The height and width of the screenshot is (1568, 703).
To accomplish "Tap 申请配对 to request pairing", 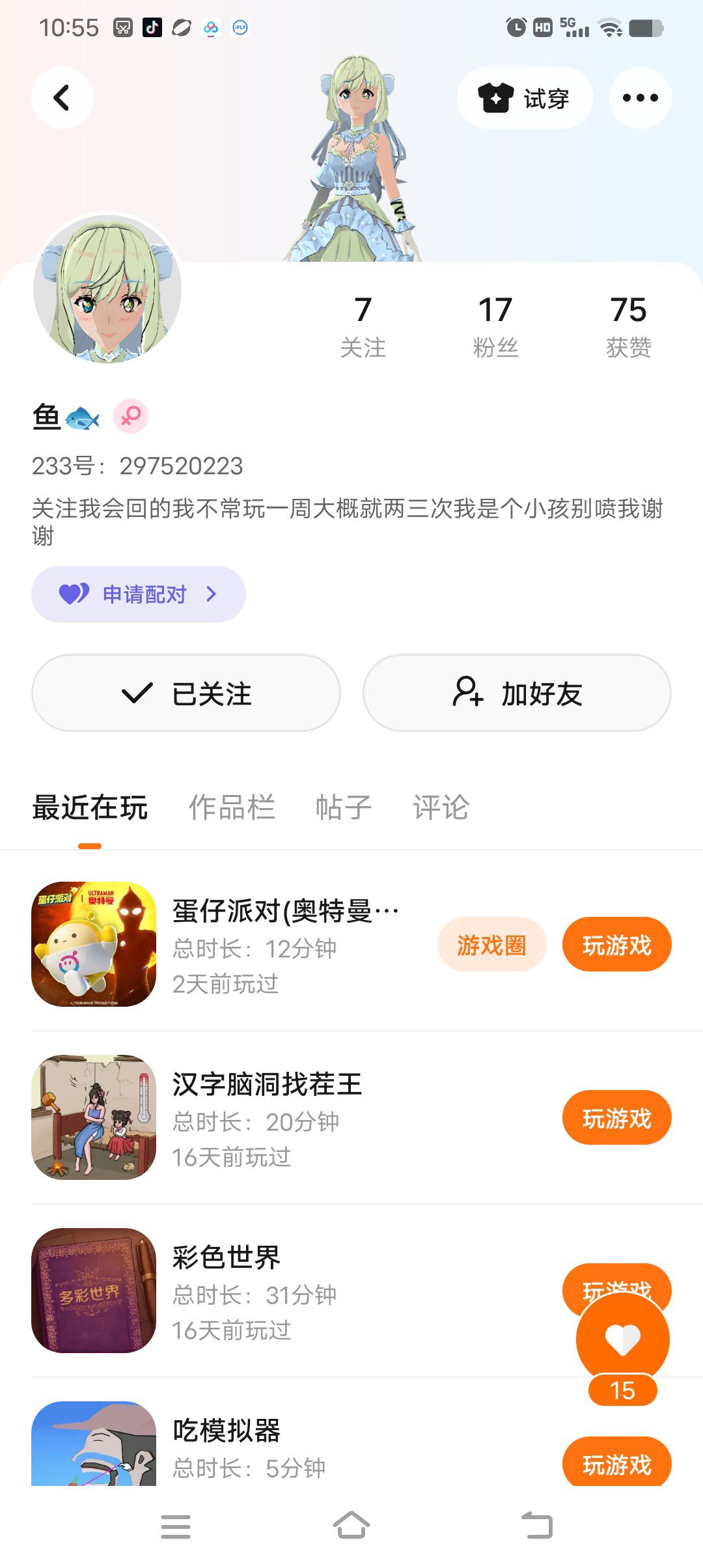I will [138, 594].
